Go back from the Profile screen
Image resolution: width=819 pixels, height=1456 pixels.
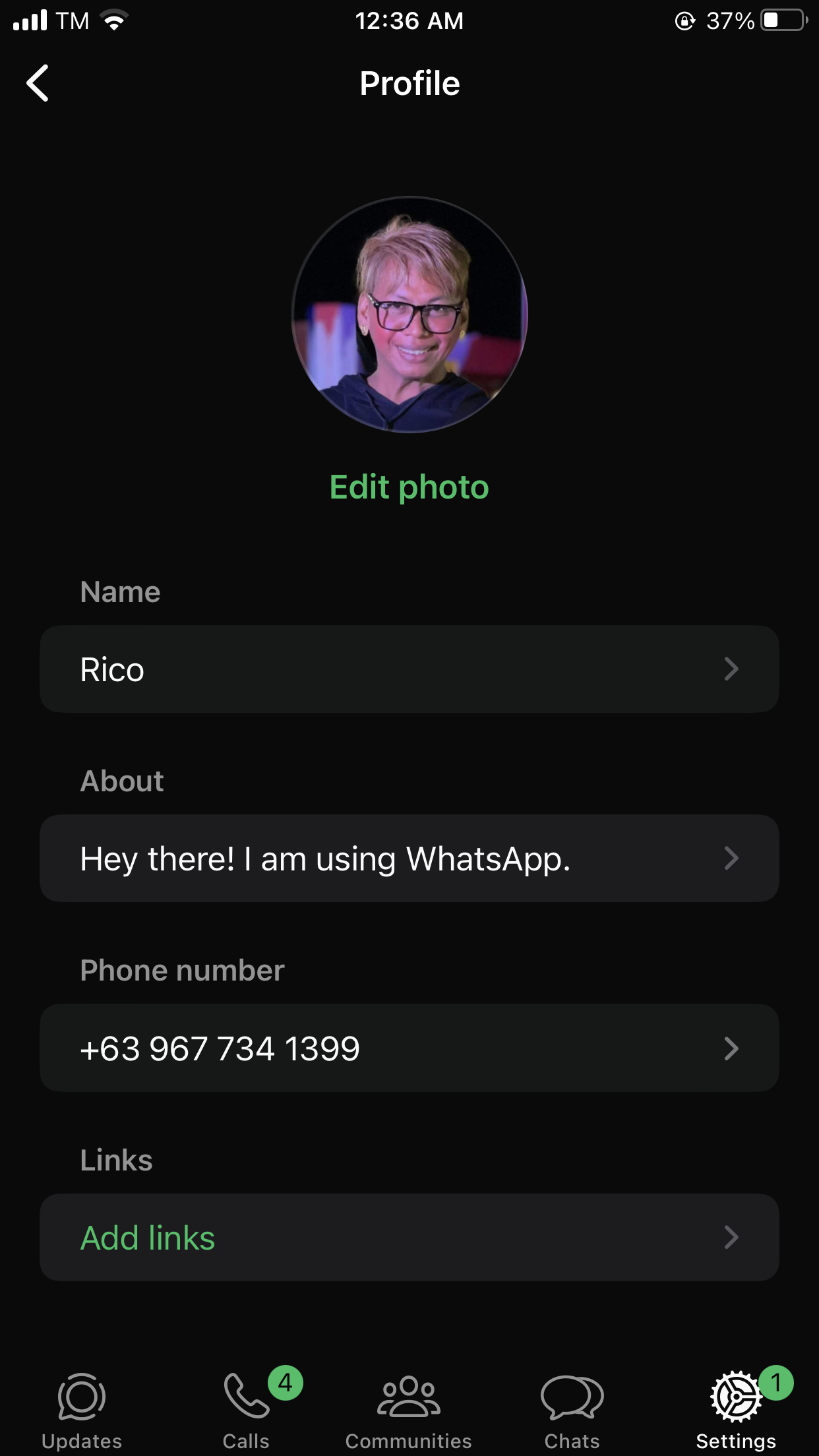[38, 83]
